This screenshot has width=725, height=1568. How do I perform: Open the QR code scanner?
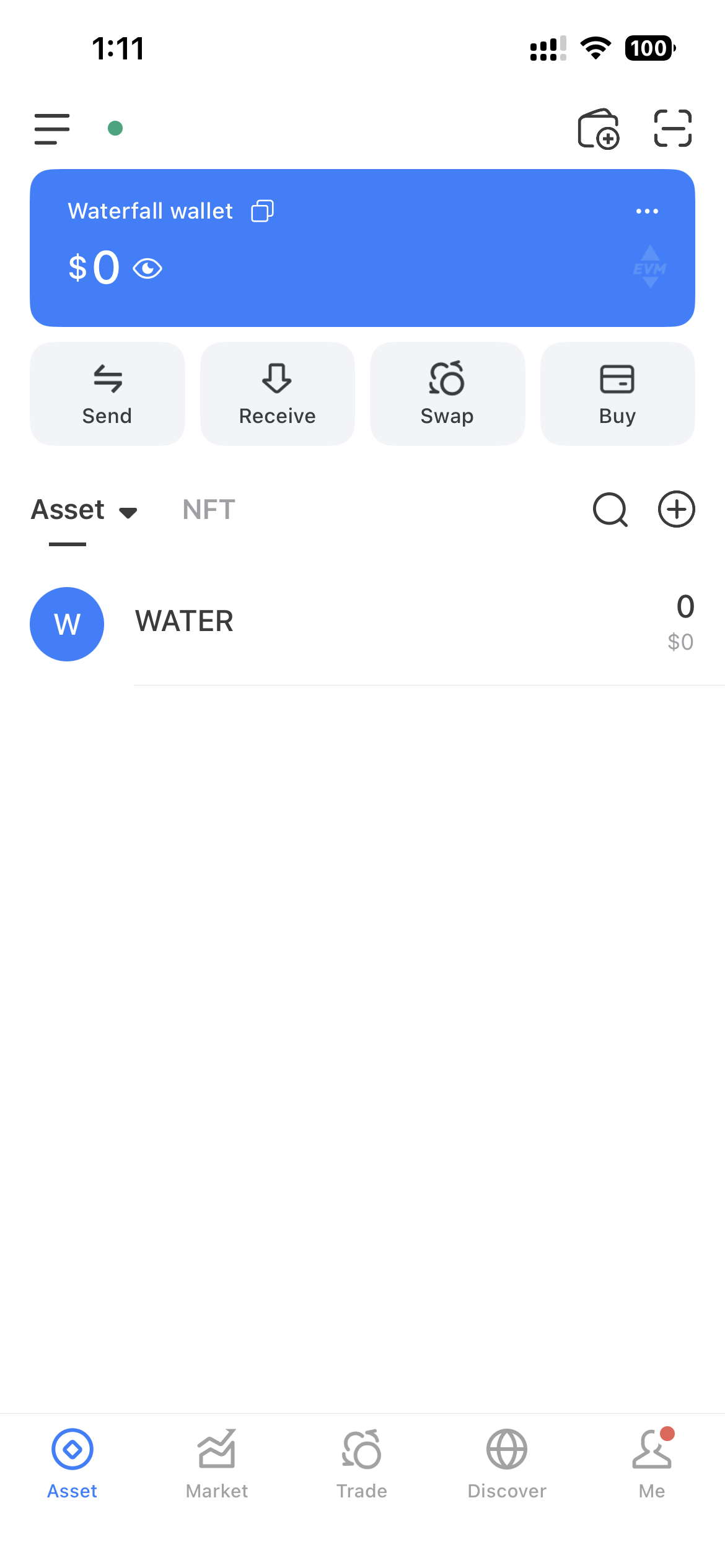[673, 129]
